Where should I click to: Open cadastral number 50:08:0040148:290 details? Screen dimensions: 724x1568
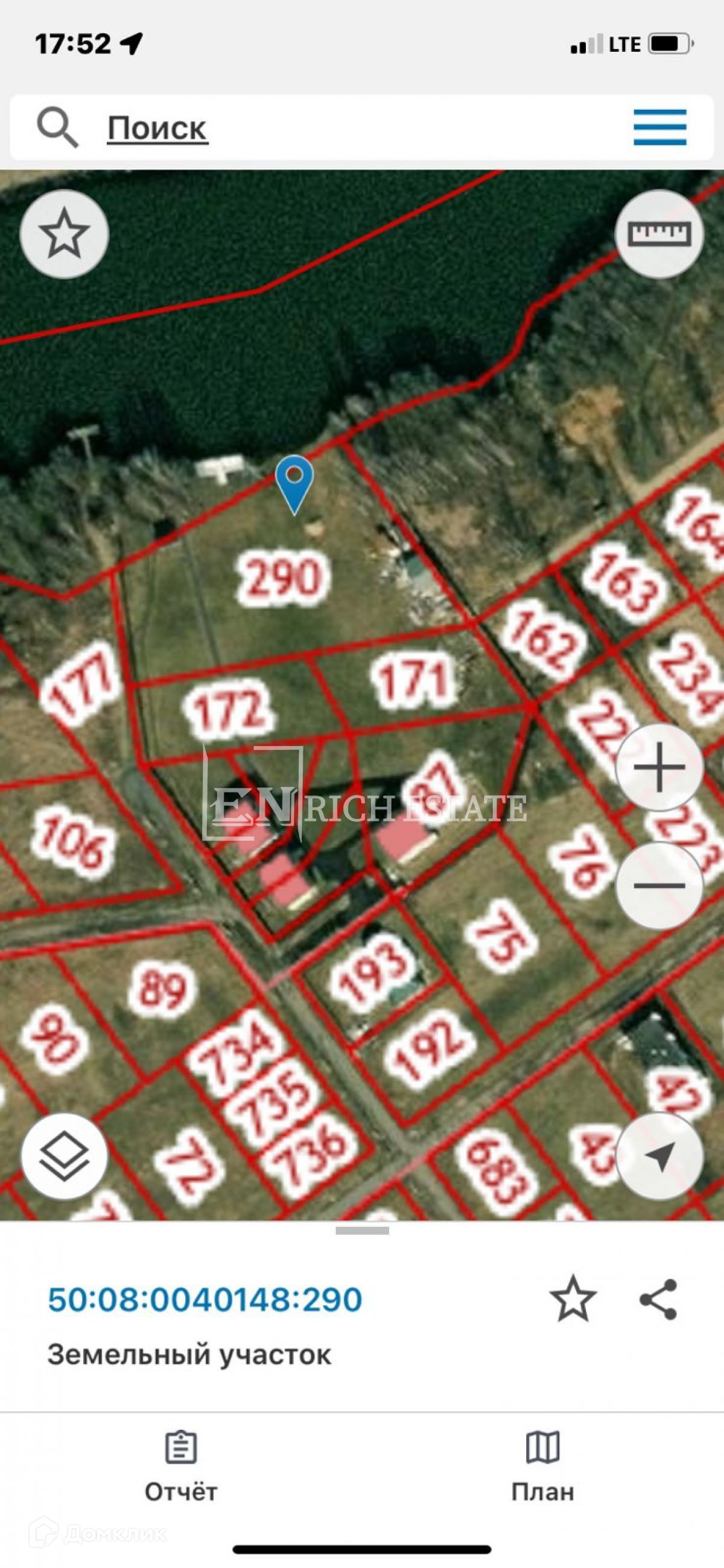coord(205,1299)
